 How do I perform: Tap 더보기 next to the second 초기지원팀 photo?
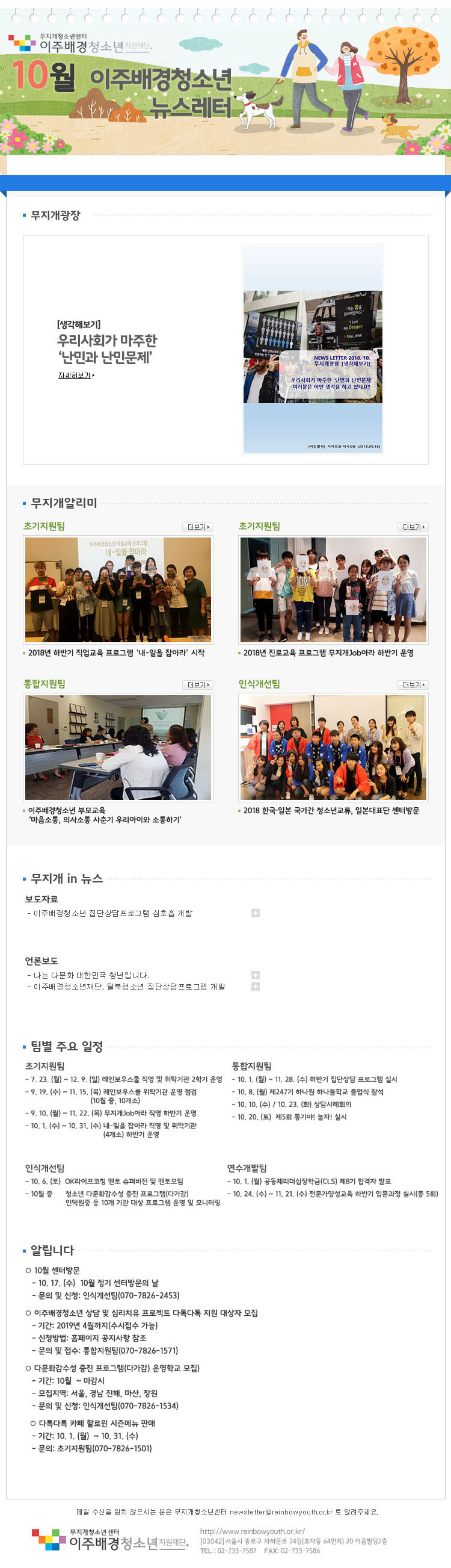click(x=413, y=527)
